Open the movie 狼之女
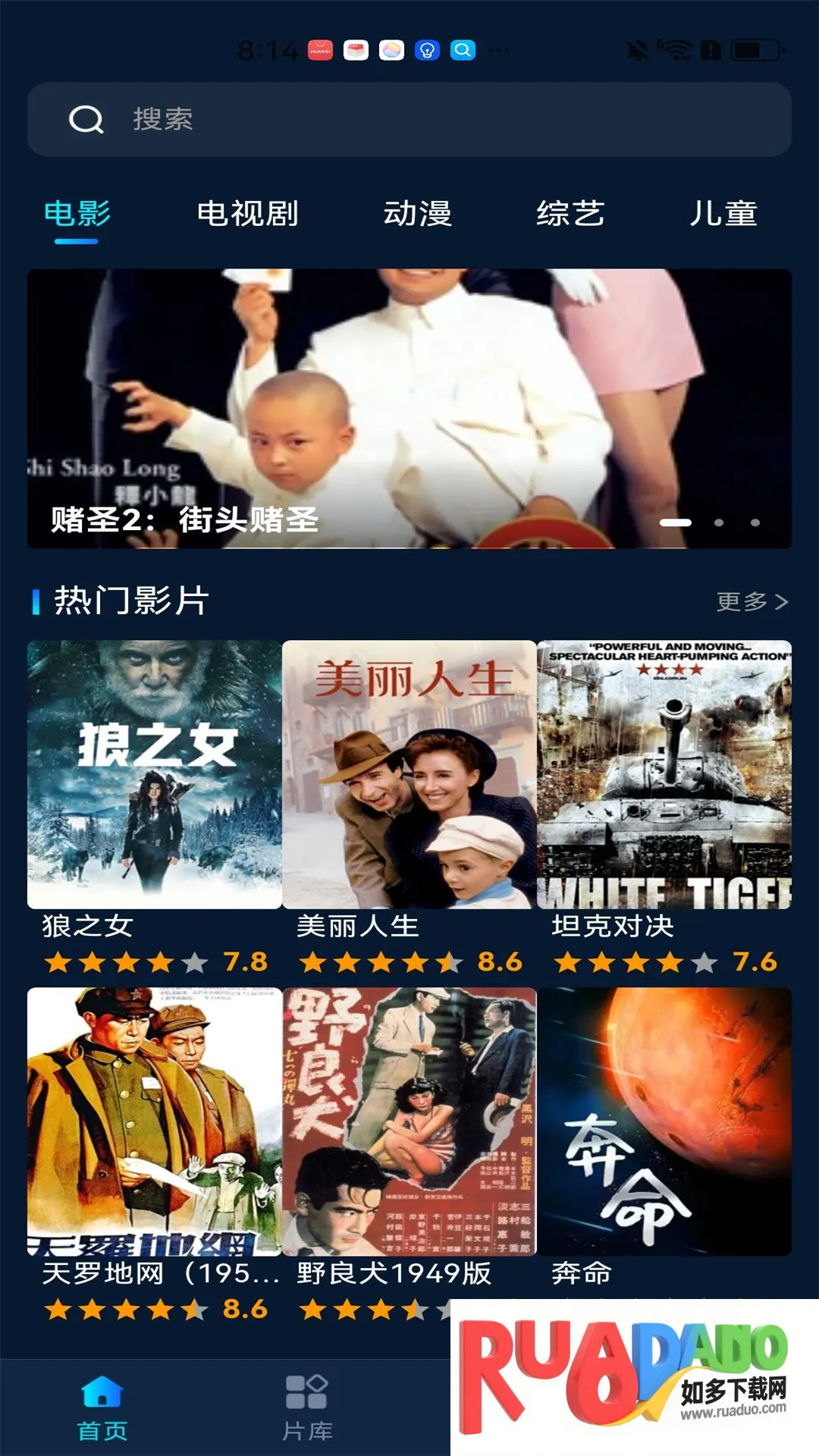 (155, 774)
